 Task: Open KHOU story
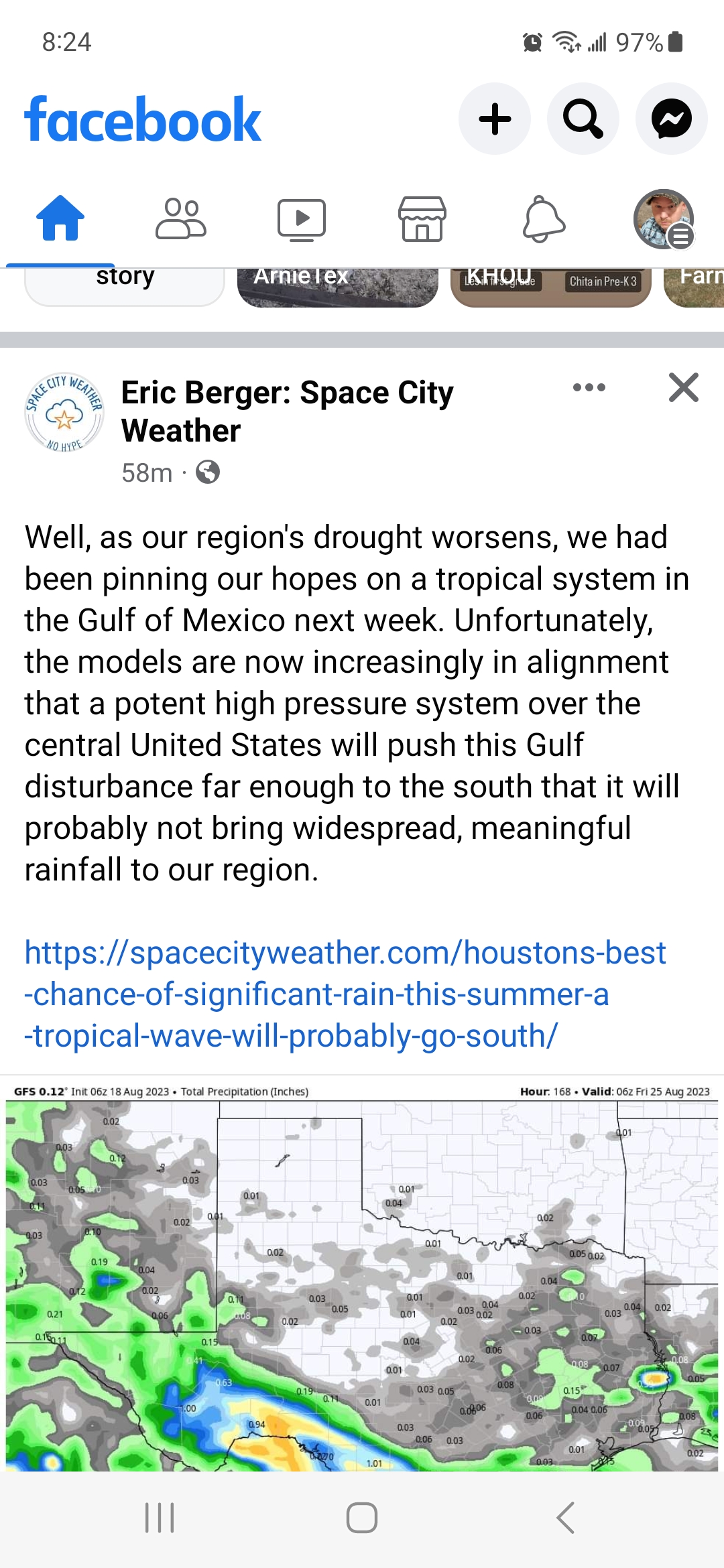point(550,287)
